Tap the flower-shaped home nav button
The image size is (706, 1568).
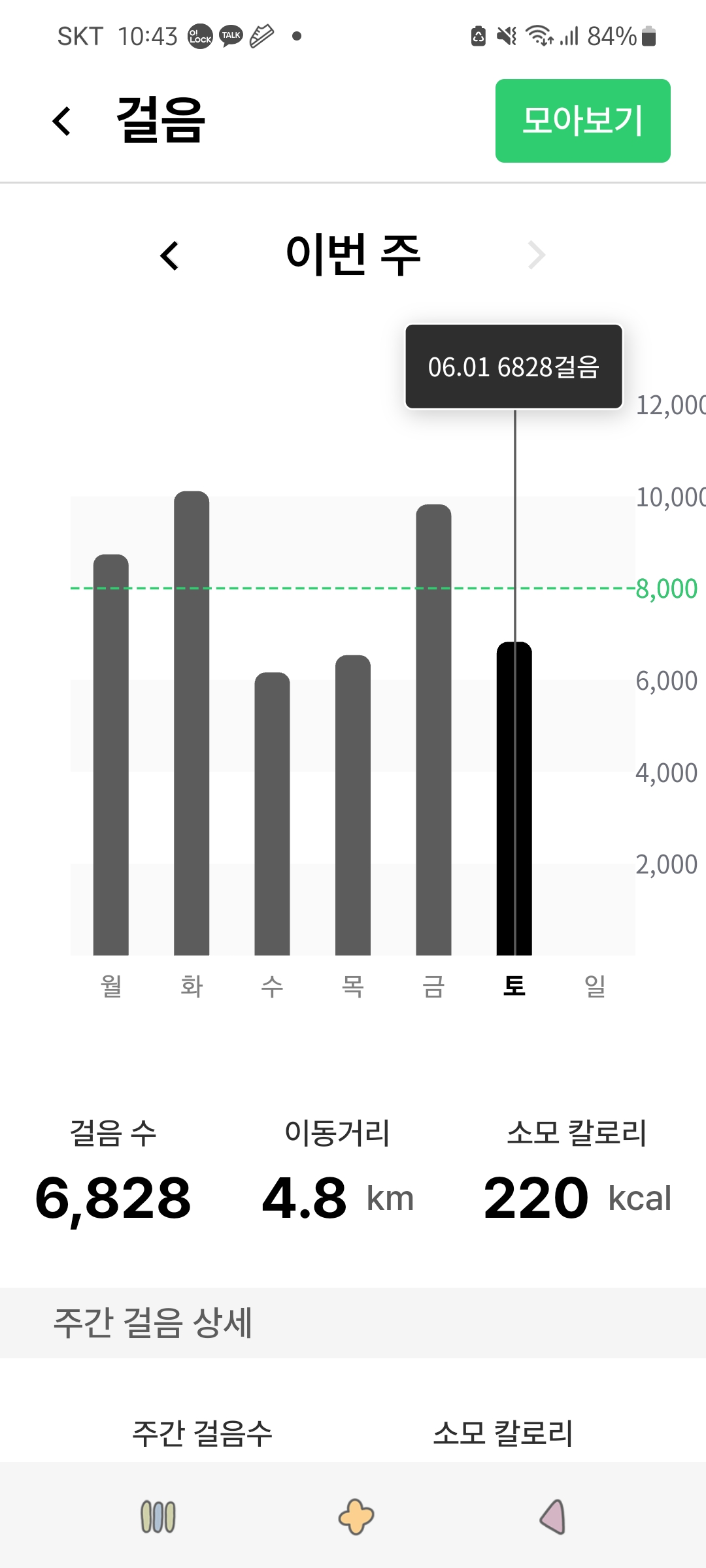click(x=356, y=1516)
